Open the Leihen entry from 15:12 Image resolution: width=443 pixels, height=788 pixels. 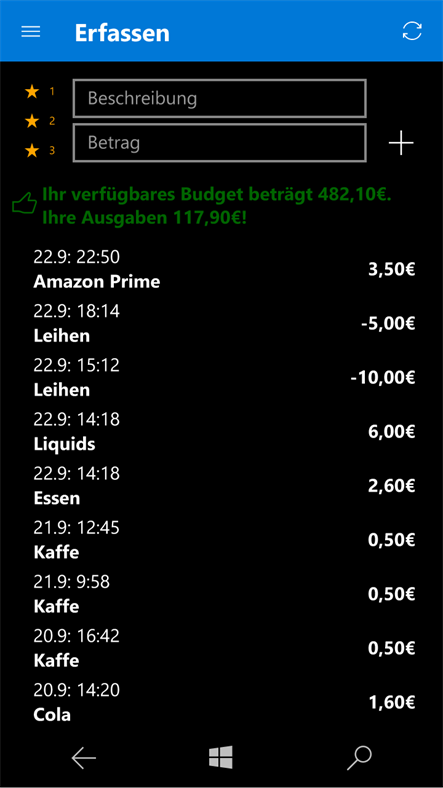pos(224,377)
